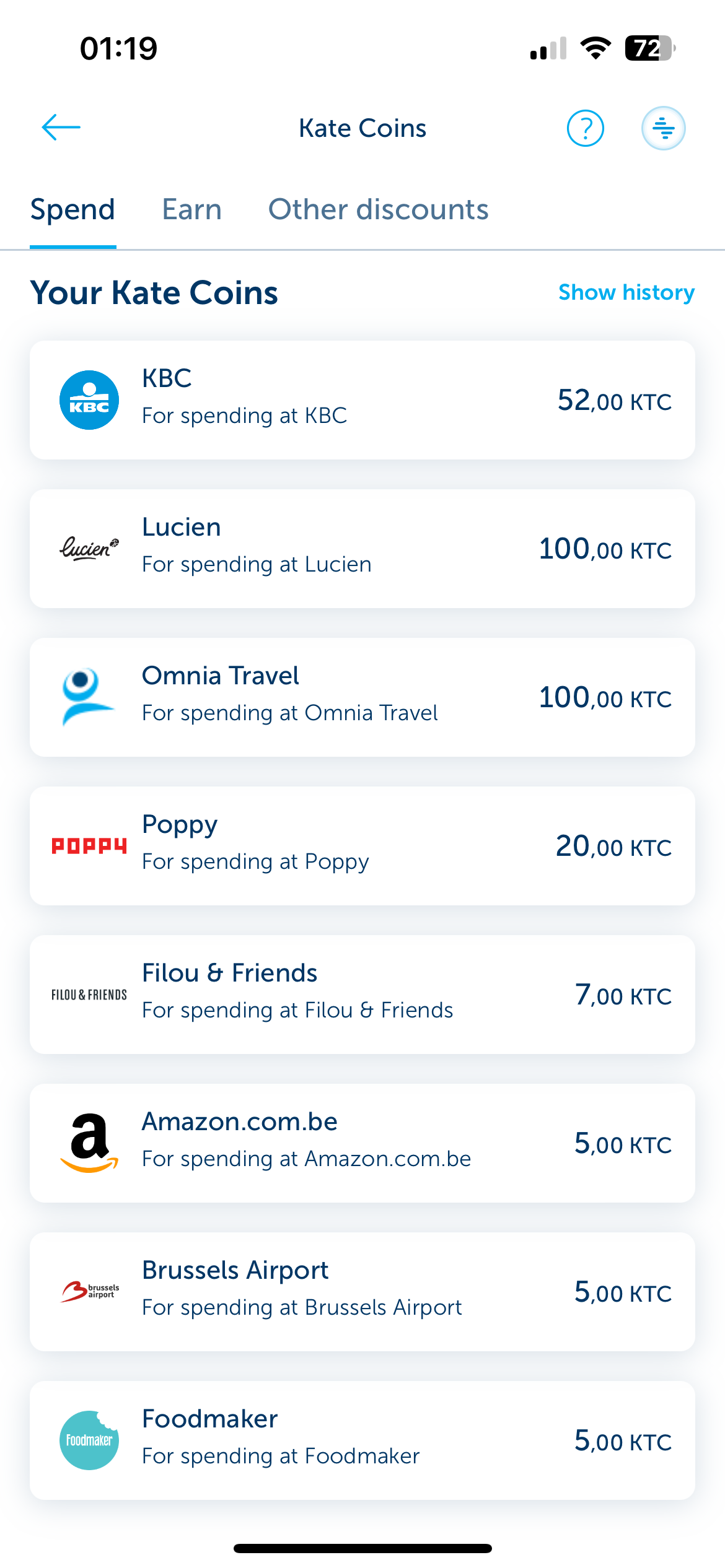725x1568 pixels.
Task: Open Show history
Action: (x=627, y=292)
